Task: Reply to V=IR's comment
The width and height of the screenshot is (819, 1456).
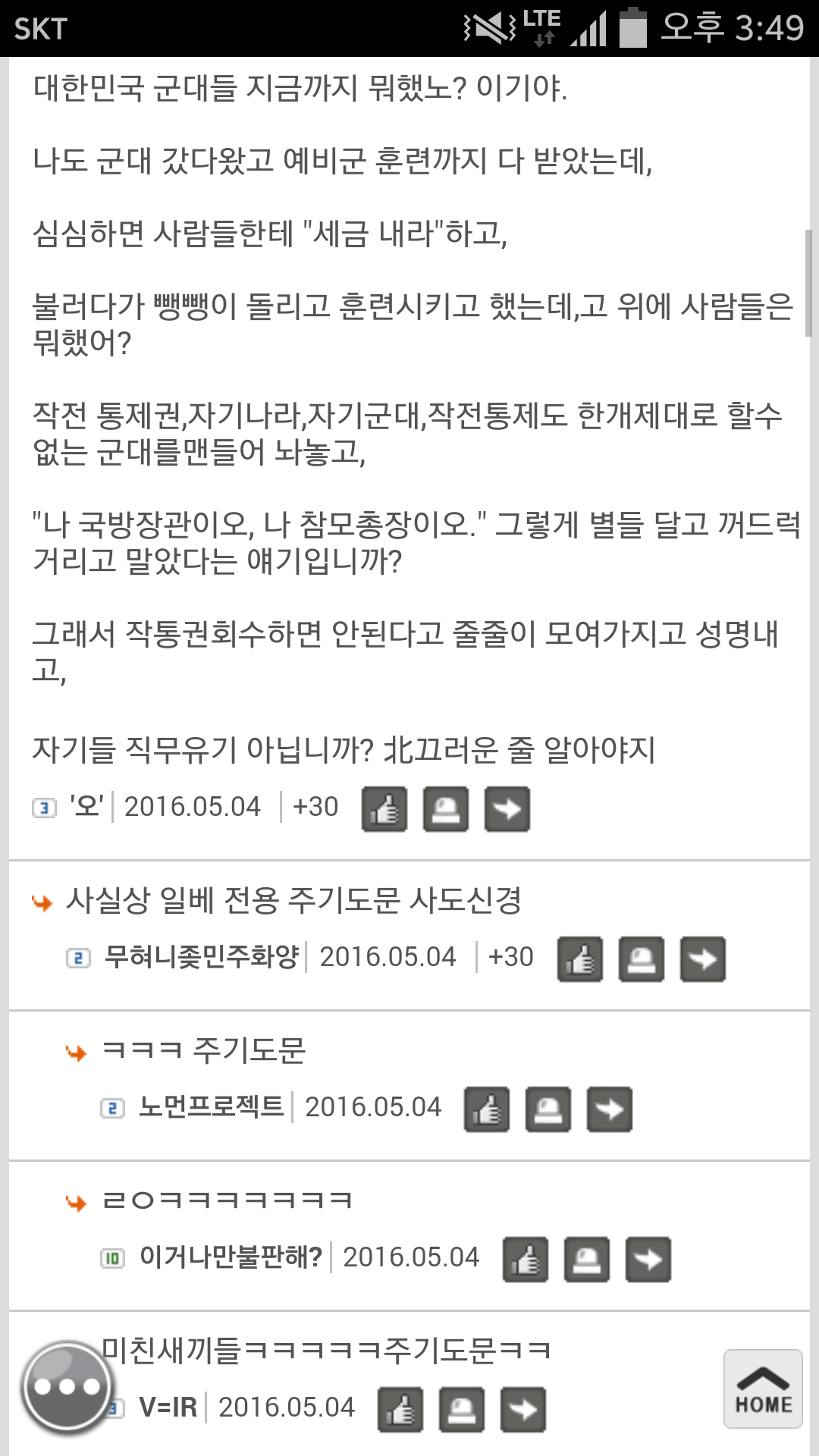Action: click(523, 1410)
